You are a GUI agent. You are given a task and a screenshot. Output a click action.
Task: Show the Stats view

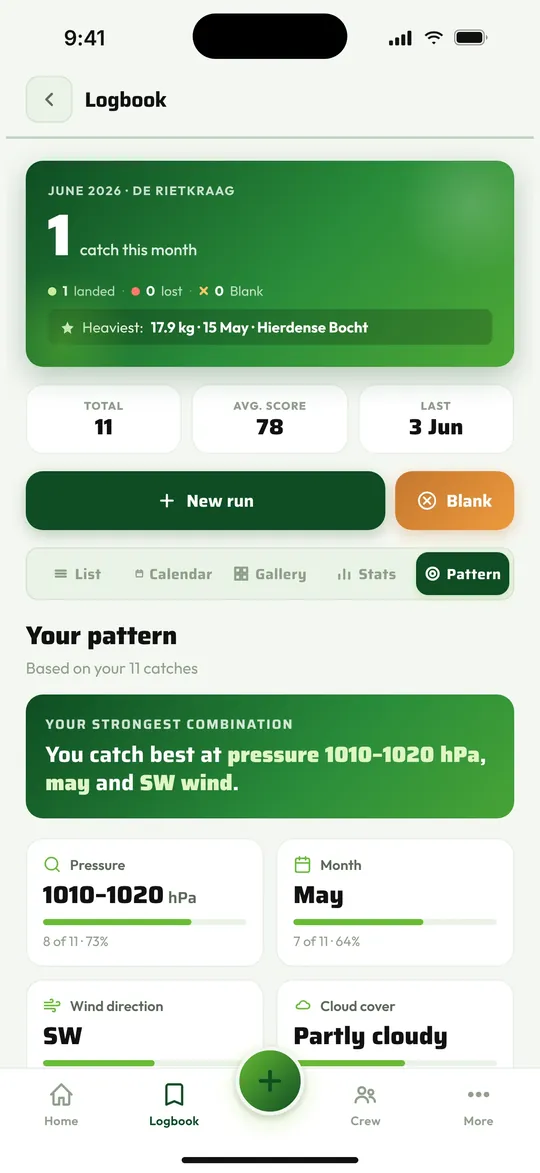point(366,574)
